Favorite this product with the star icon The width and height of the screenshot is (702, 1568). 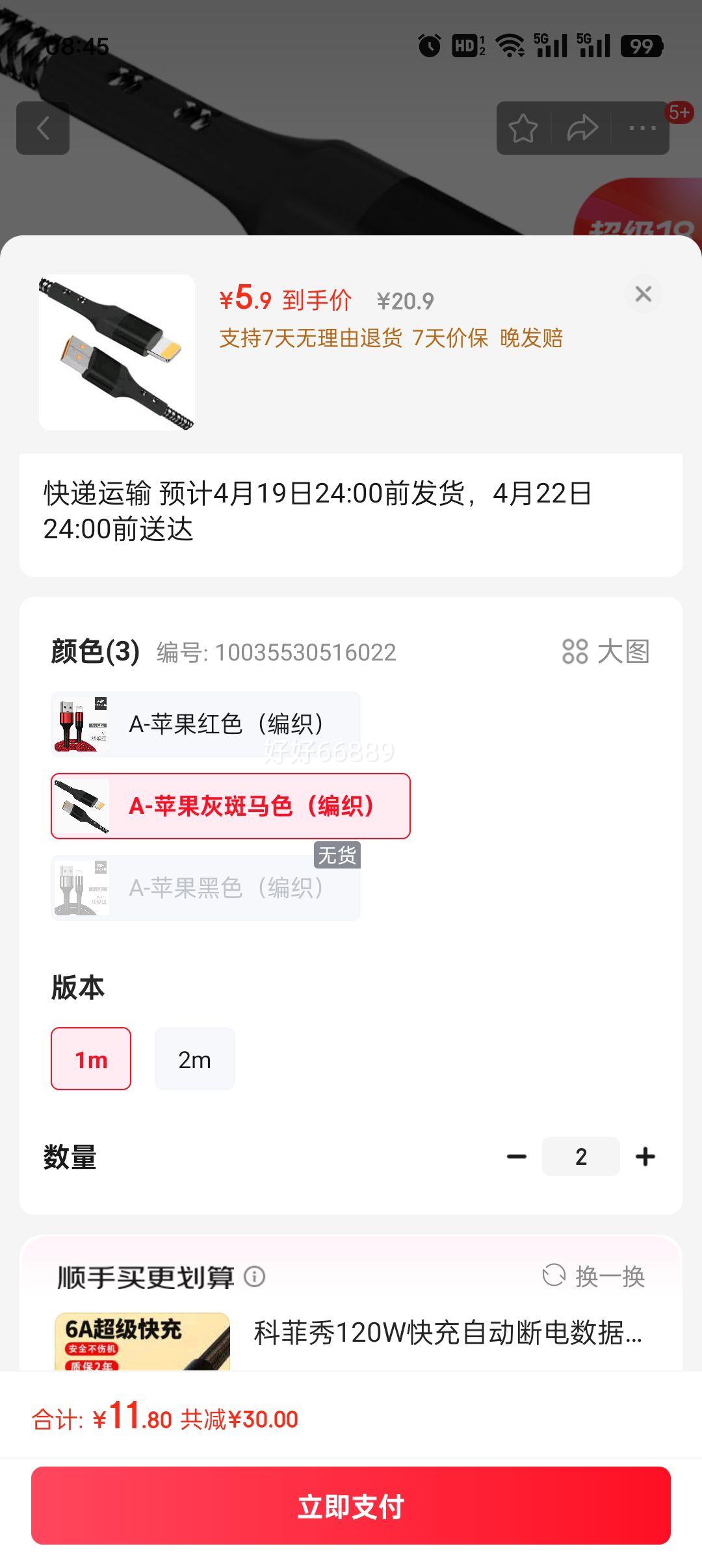click(x=523, y=128)
